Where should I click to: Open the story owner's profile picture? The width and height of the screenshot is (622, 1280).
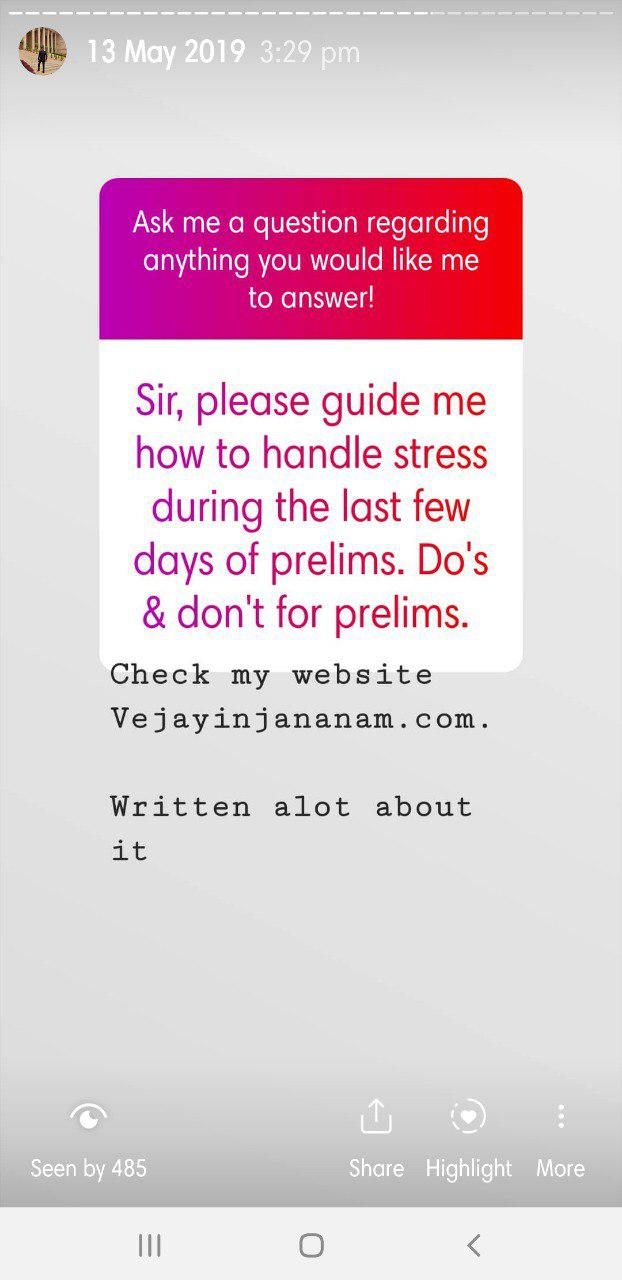coord(42,51)
